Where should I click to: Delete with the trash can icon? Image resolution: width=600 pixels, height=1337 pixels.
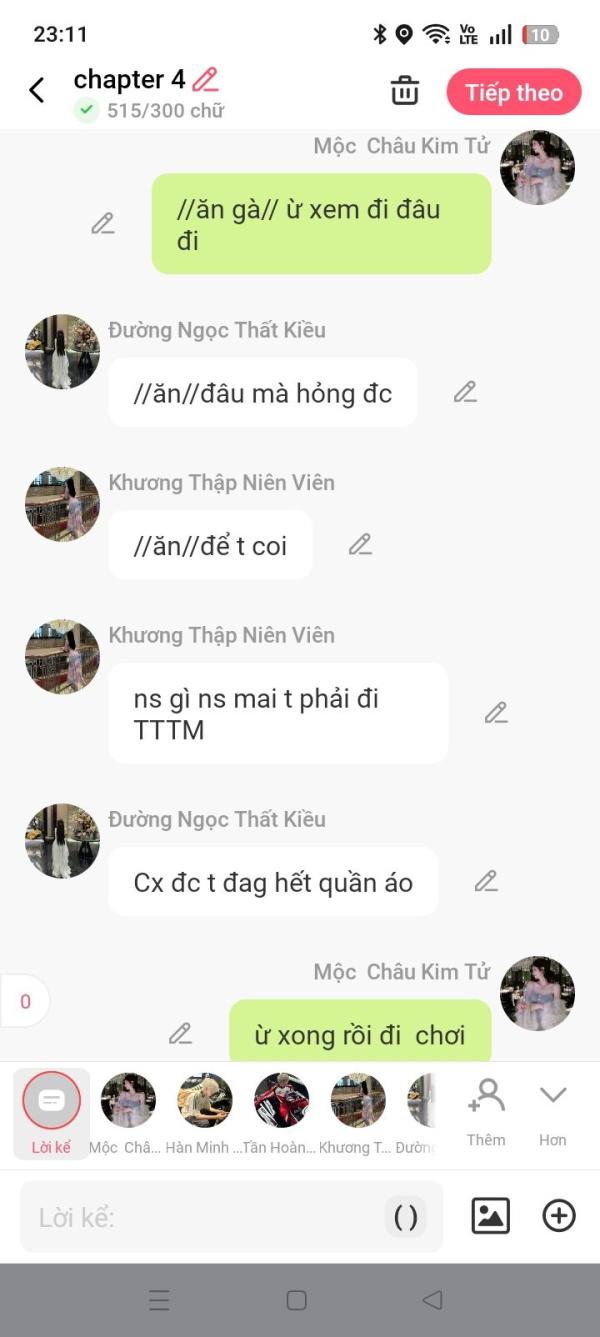point(405,90)
